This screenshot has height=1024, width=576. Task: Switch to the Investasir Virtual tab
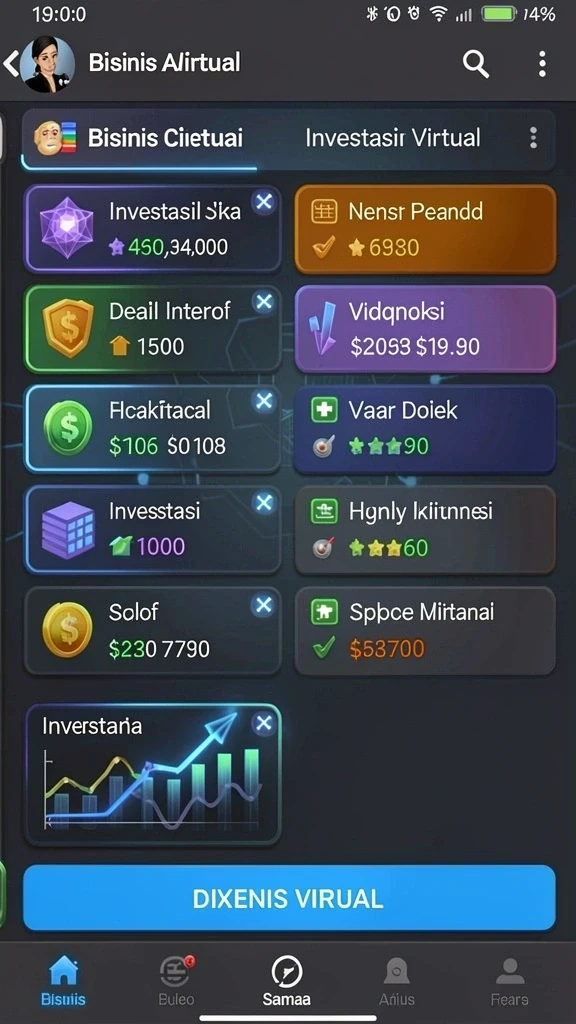point(392,138)
